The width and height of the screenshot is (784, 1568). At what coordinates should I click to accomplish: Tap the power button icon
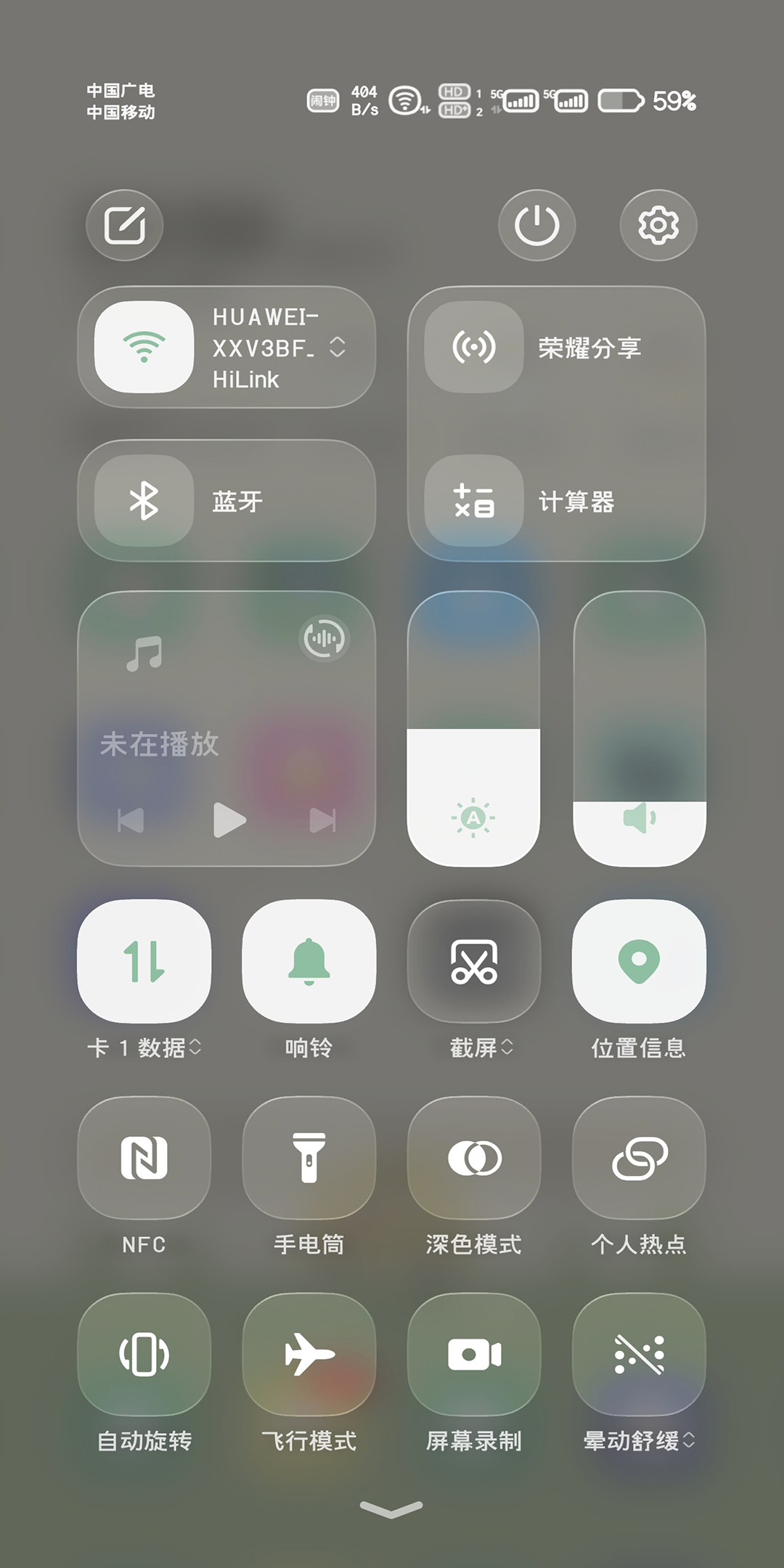point(536,225)
